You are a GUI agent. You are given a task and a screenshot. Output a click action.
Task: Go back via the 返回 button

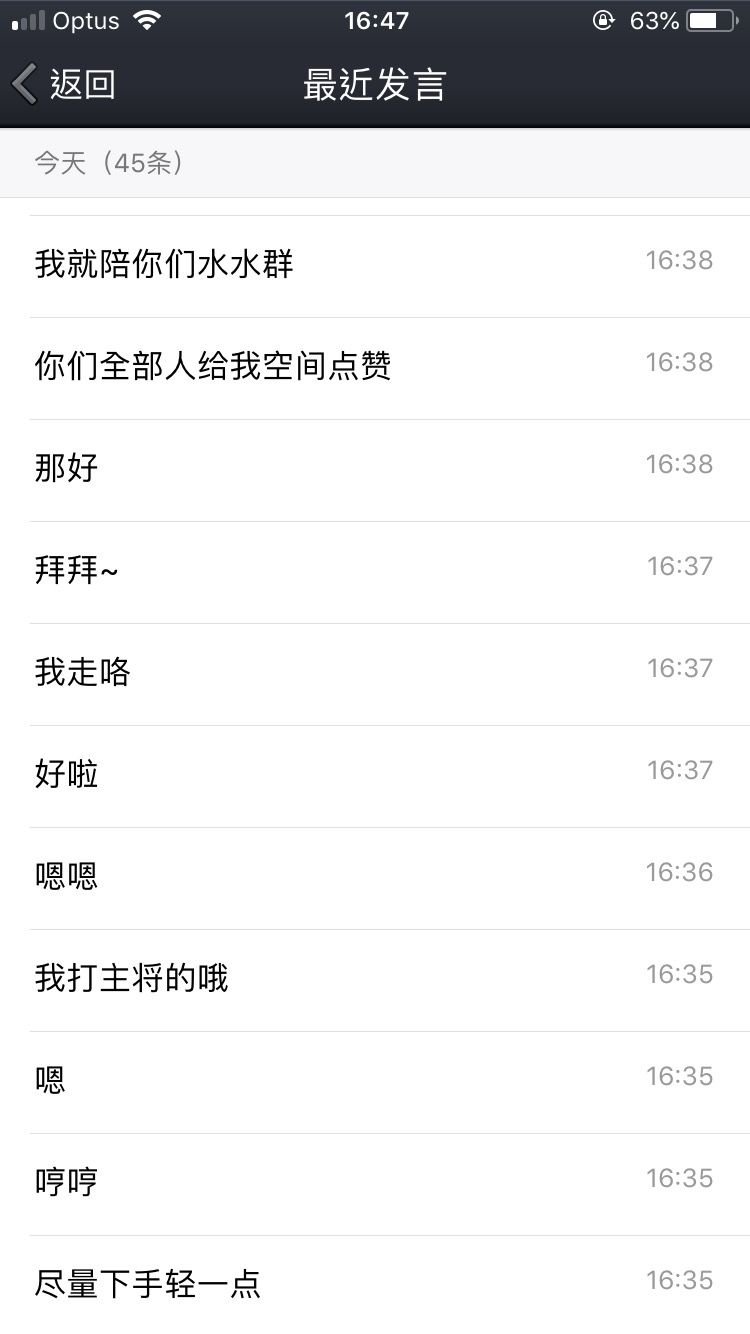[x=65, y=84]
